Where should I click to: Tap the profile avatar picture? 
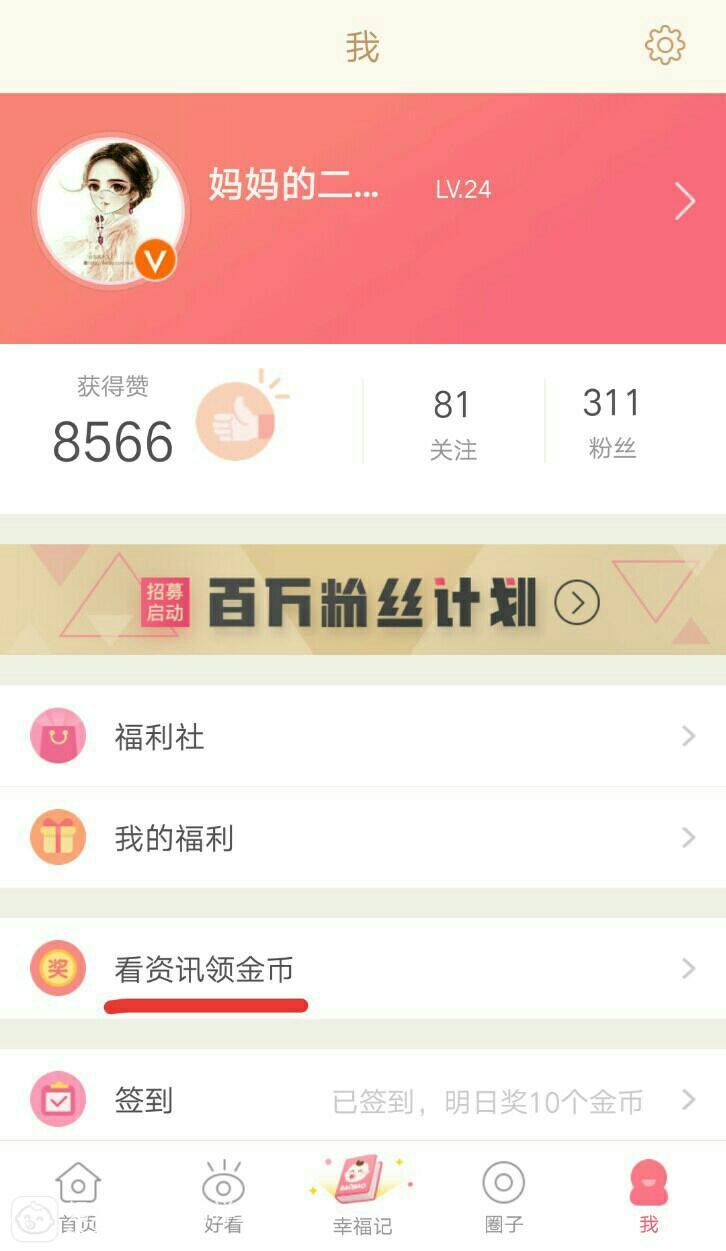pyautogui.click(x=110, y=210)
